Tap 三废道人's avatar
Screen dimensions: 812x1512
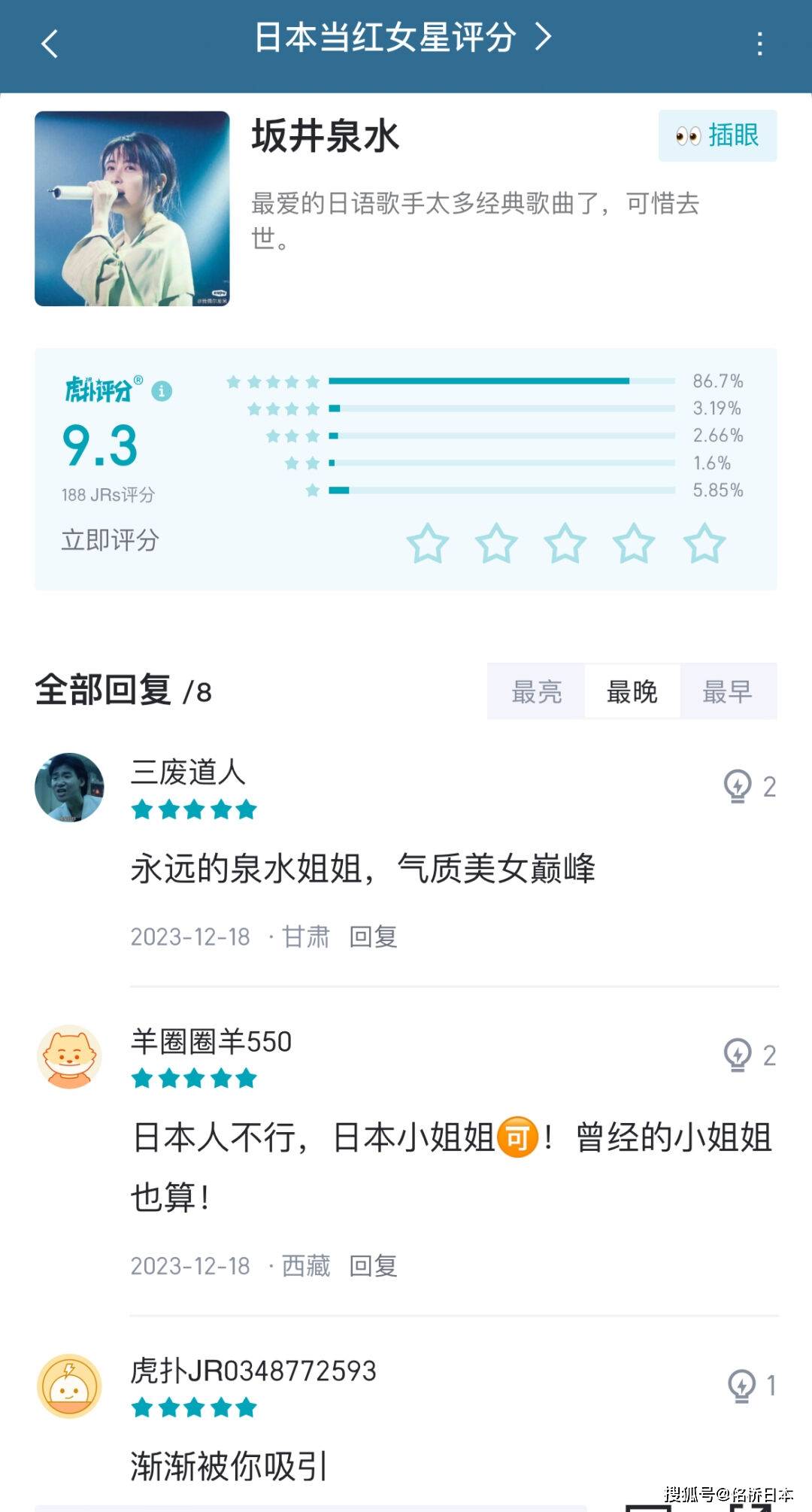[x=68, y=787]
